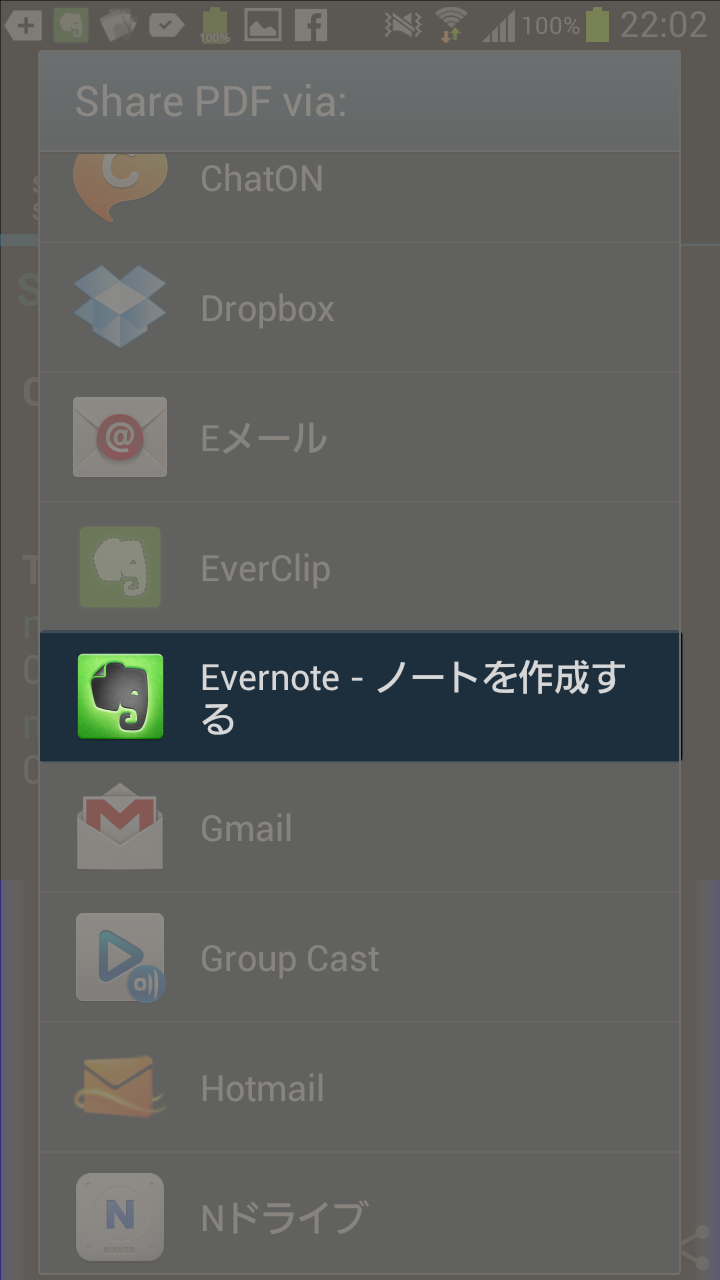The height and width of the screenshot is (1280, 720).
Task: Select the Eメール app option
Action: coord(360,437)
